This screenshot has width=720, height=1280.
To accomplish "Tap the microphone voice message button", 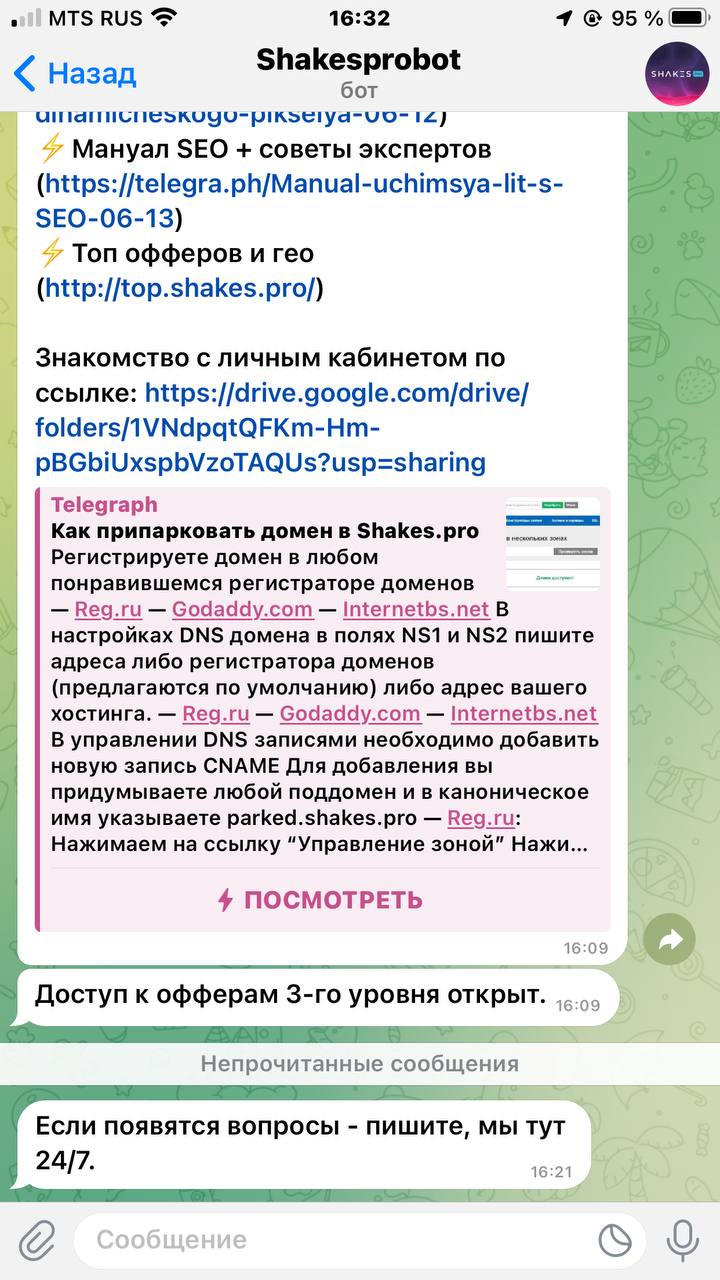I will point(684,1240).
